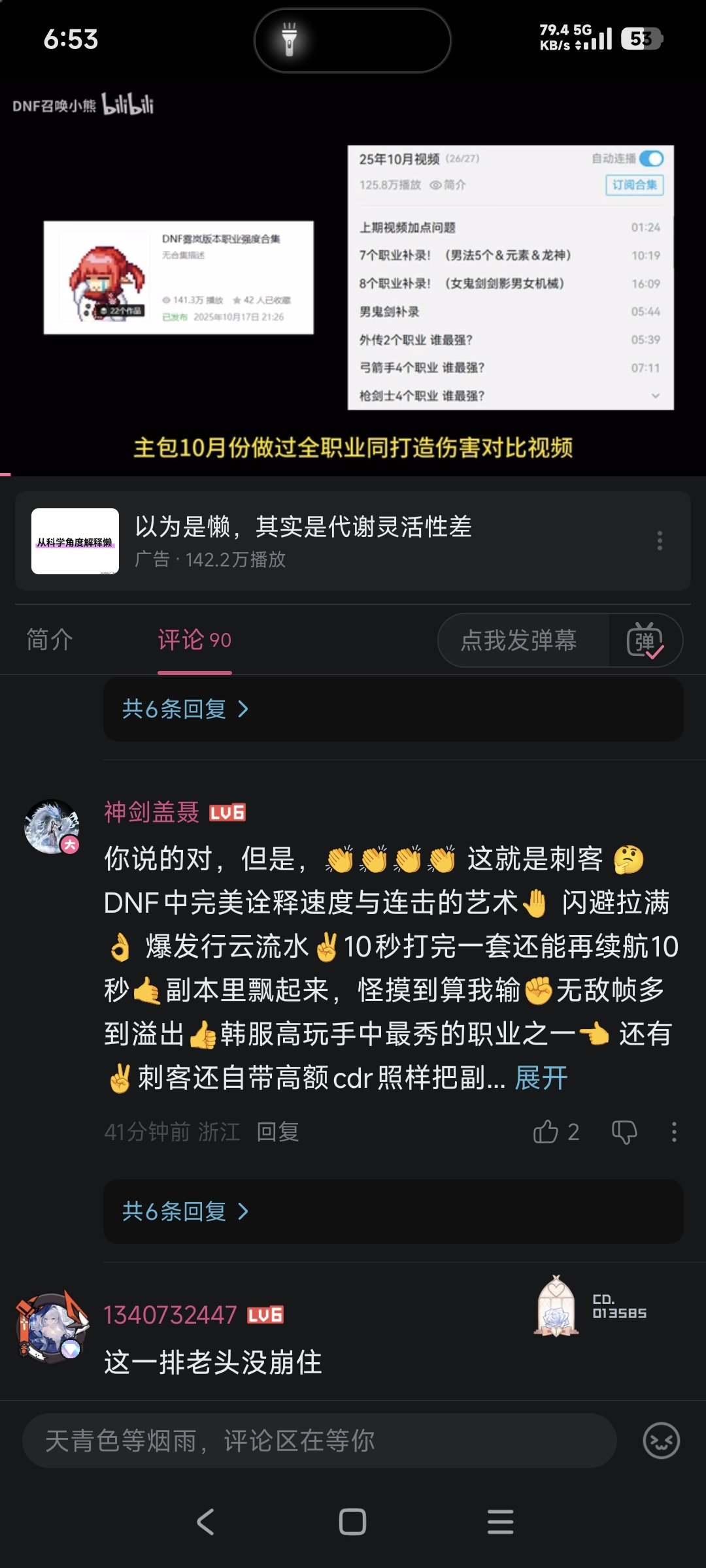Switch to the 简介 tab
706x1568 pixels.
tap(50, 640)
